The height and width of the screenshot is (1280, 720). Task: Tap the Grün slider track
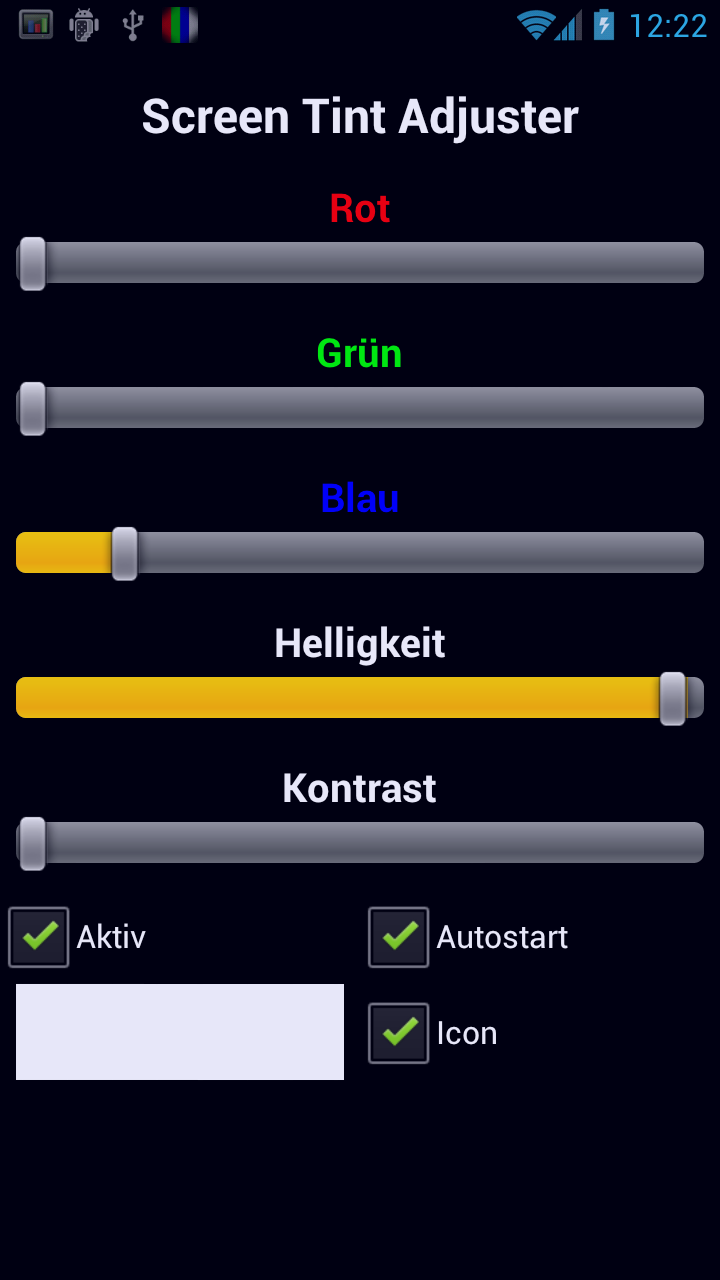point(360,408)
